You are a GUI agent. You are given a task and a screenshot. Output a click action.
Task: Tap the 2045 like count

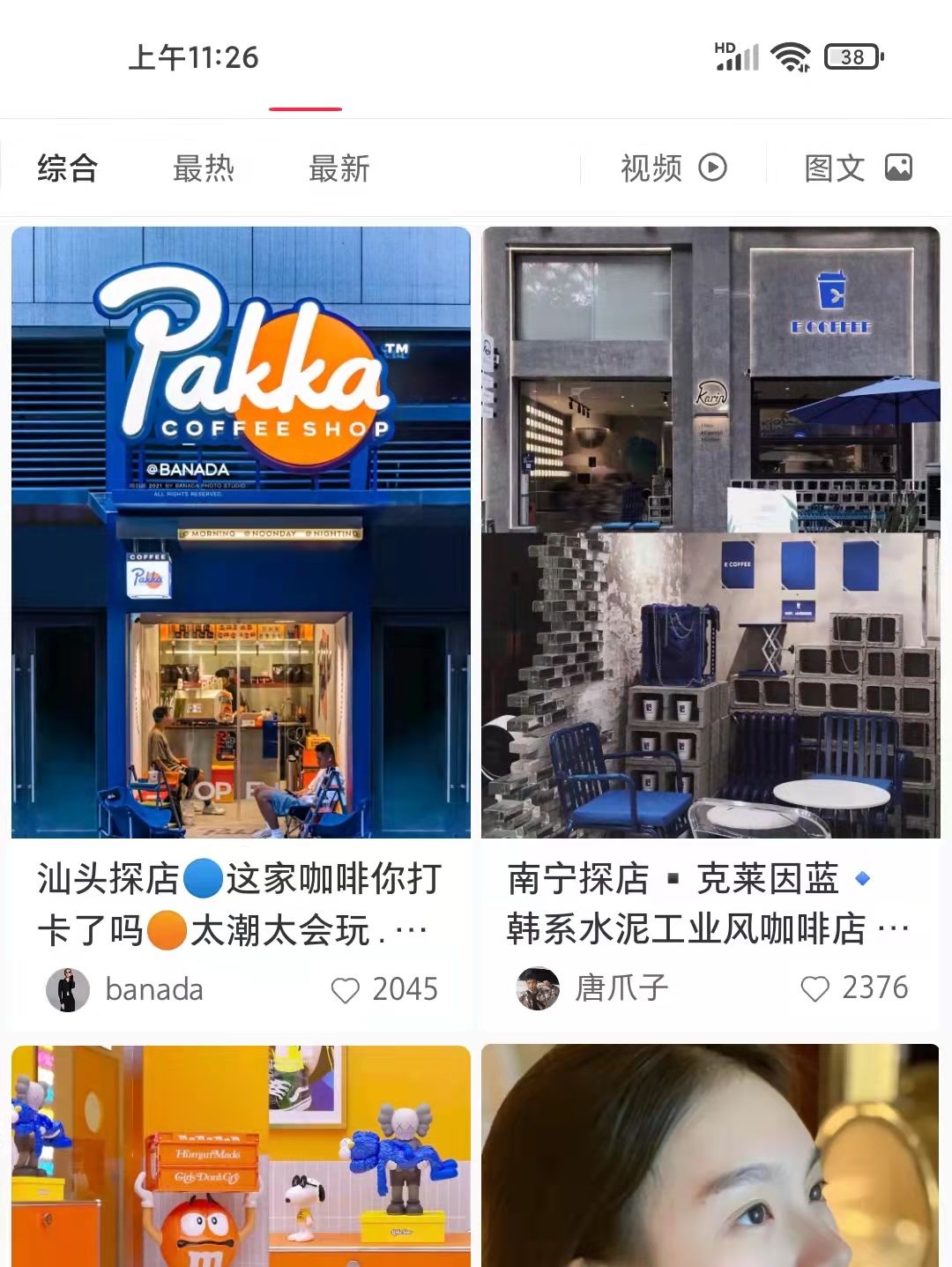pos(405,989)
